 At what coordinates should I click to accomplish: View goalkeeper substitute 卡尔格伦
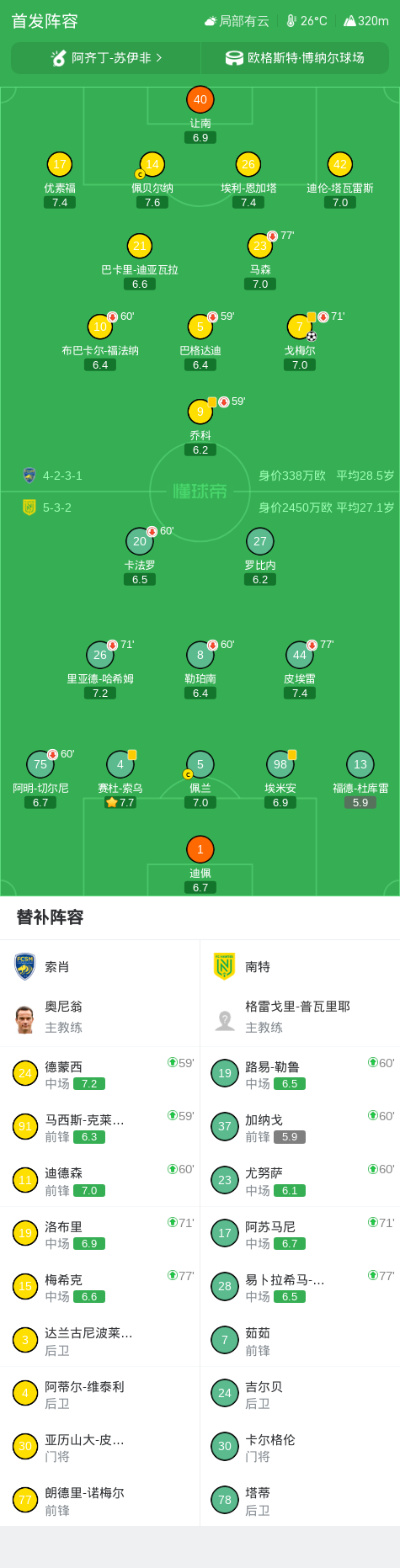pos(300,1448)
